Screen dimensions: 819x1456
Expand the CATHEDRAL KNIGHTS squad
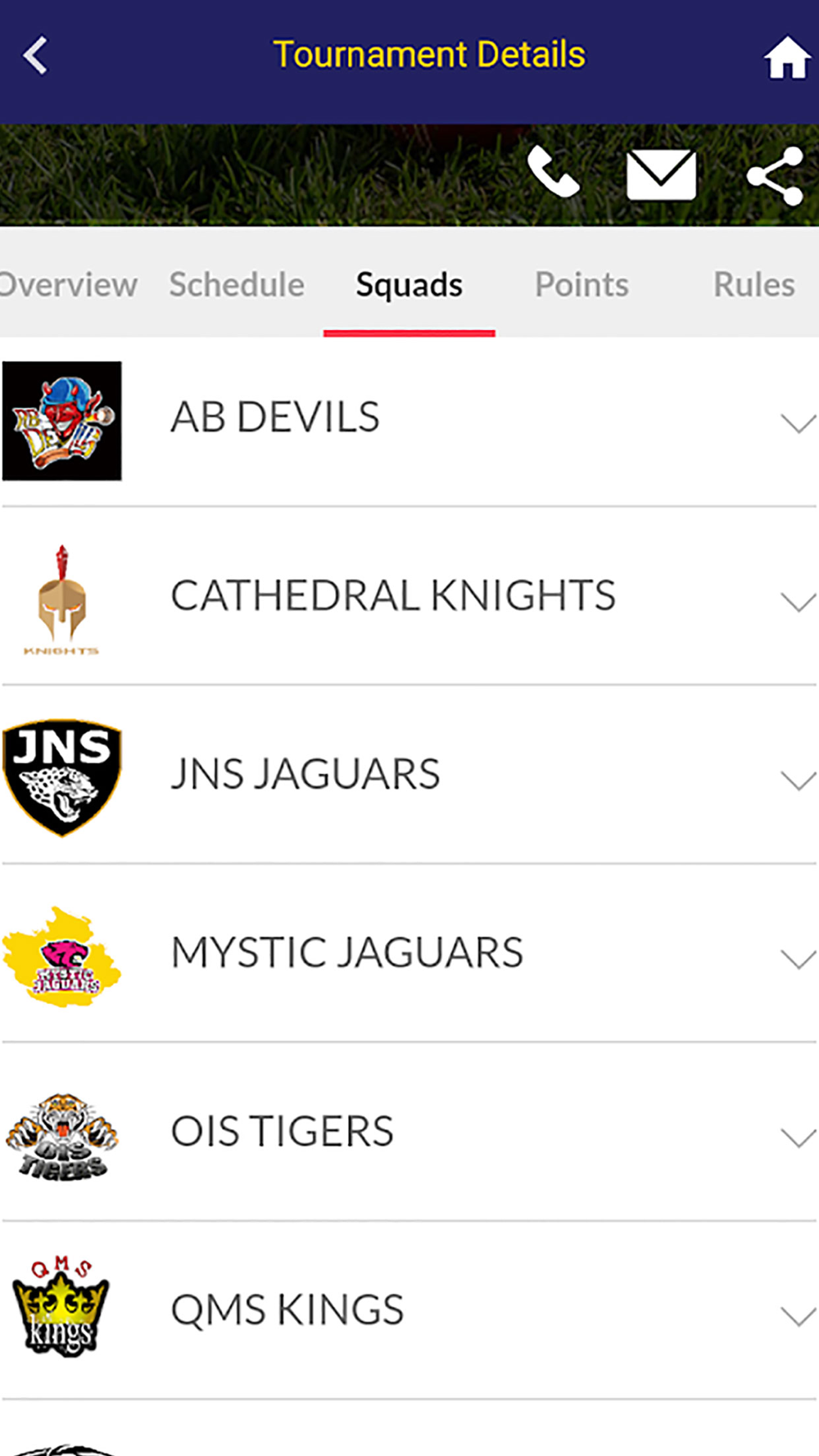click(x=797, y=601)
